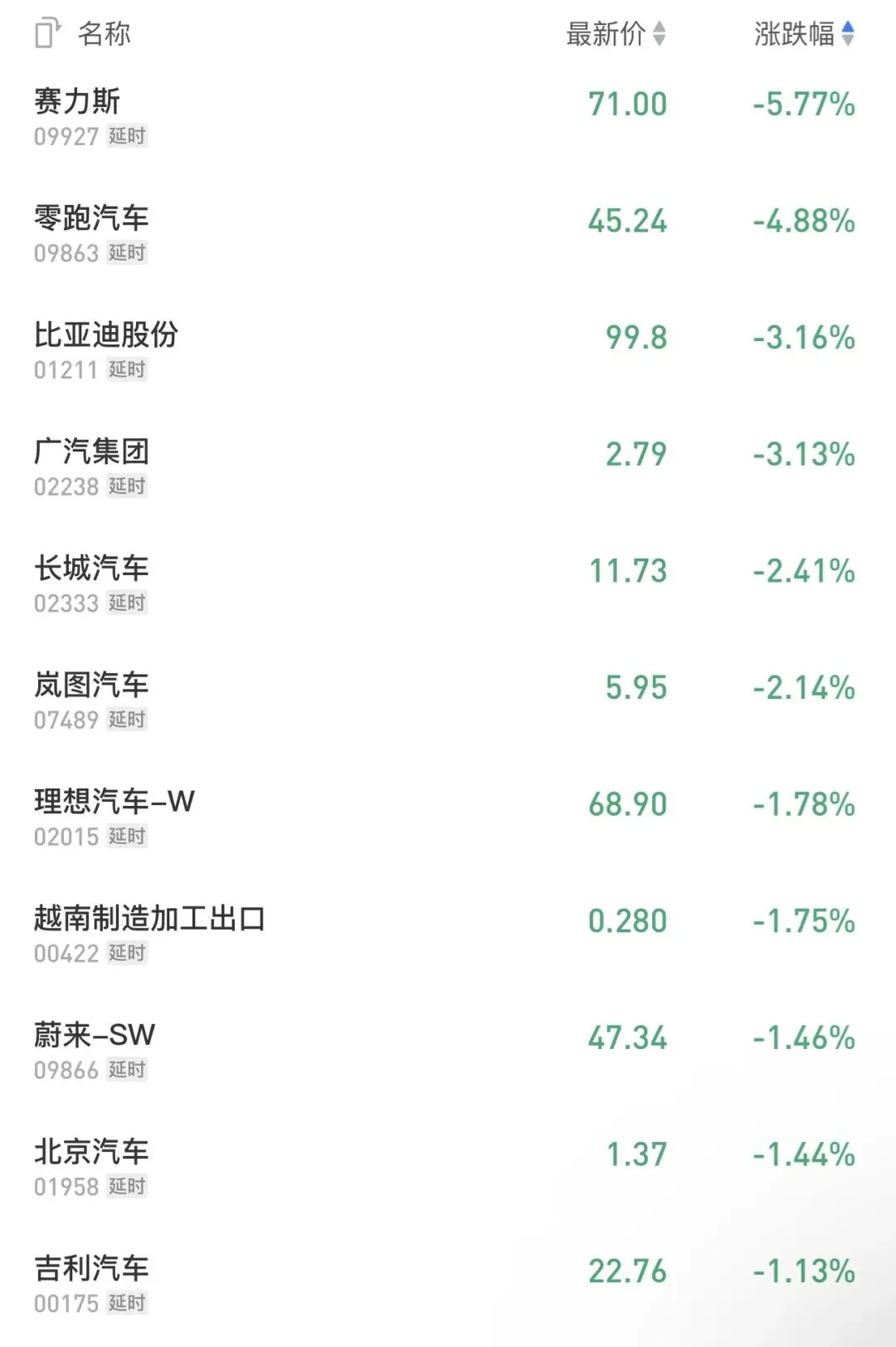This screenshot has height=1347, width=896.
Task: Tap the 岚图汽车 entry
Action: (x=448, y=700)
